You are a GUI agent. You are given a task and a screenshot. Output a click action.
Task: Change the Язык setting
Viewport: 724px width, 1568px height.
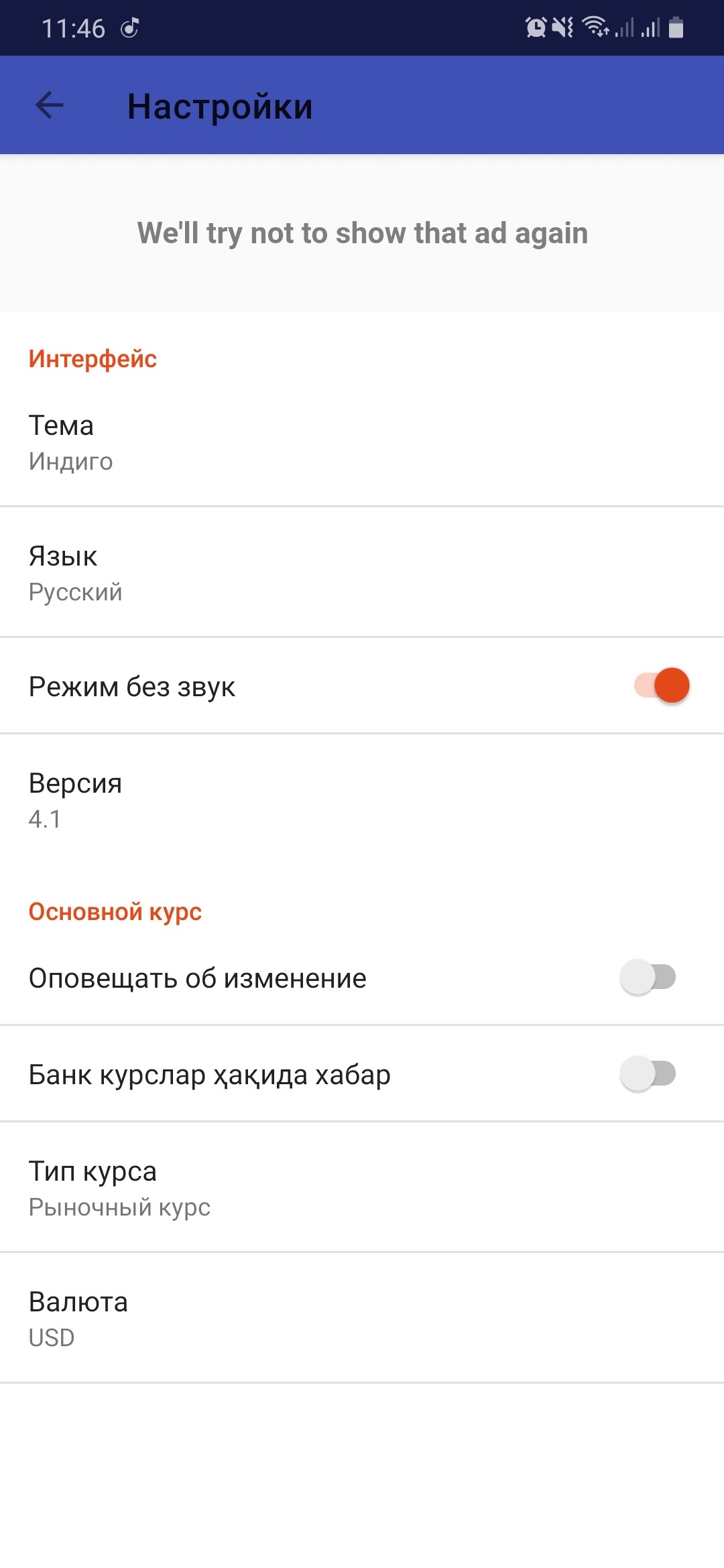[x=362, y=573]
